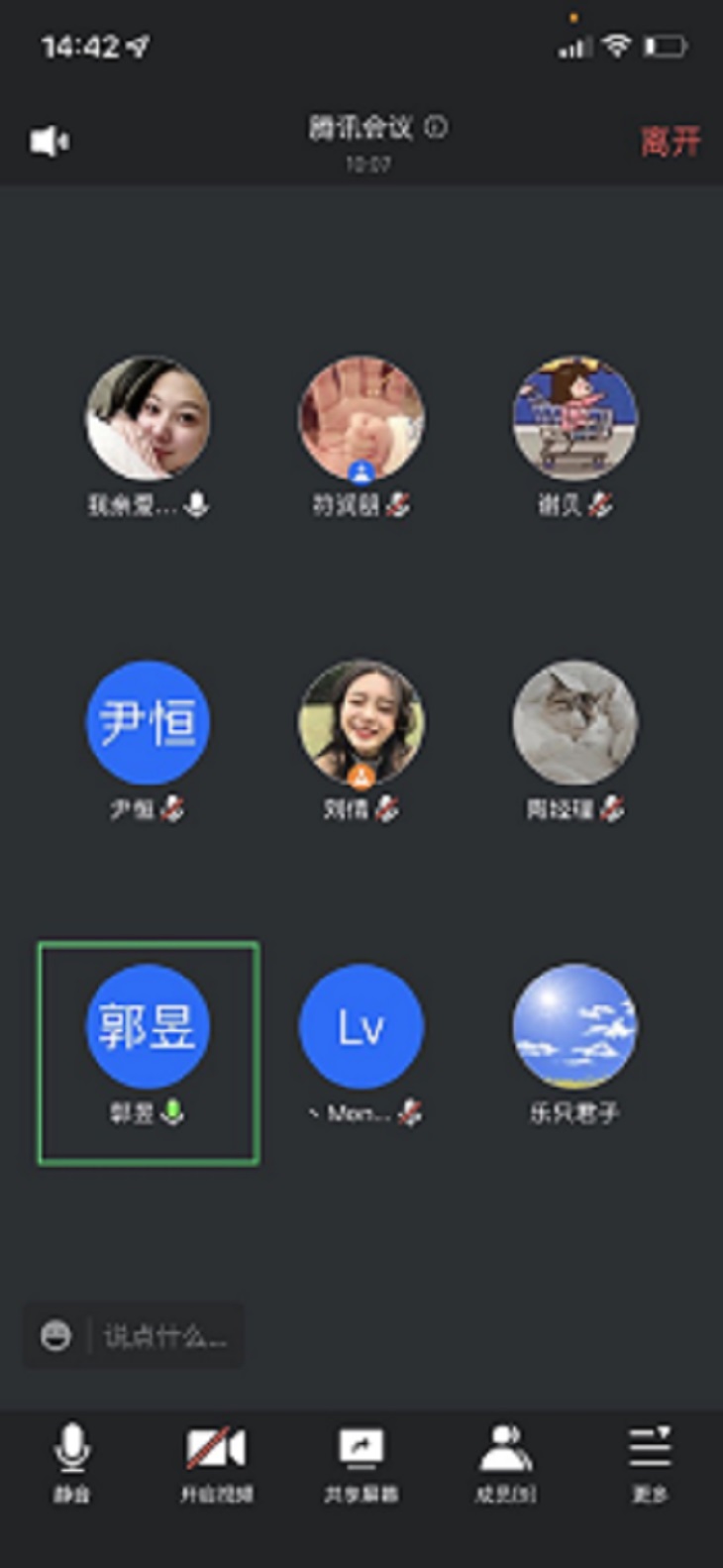Select the cat avatar participant tile
Screen dimensions: 723x1568
tap(575, 723)
